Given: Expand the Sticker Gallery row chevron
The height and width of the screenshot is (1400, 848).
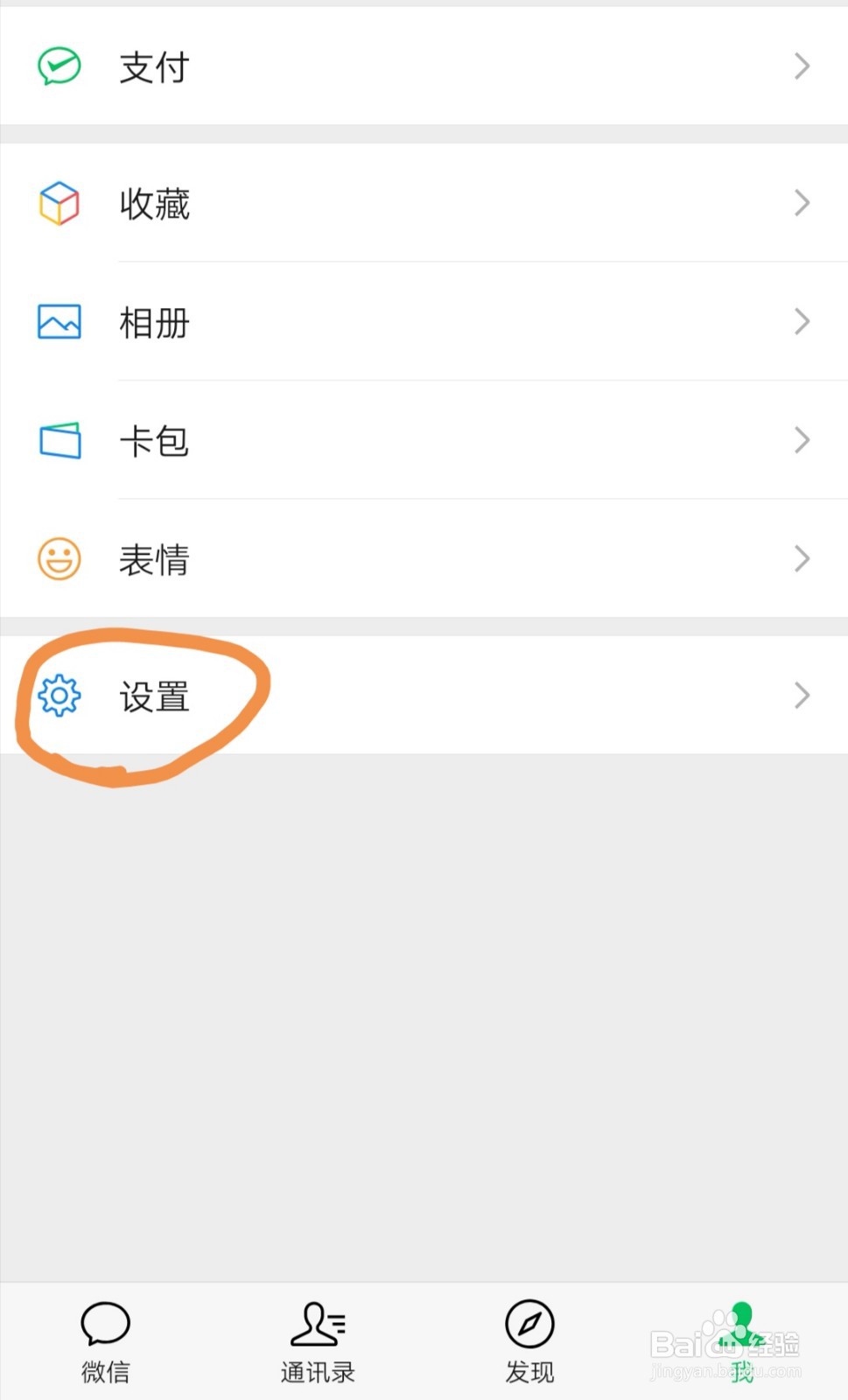Looking at the screenshot, I should tap(801, 559).
